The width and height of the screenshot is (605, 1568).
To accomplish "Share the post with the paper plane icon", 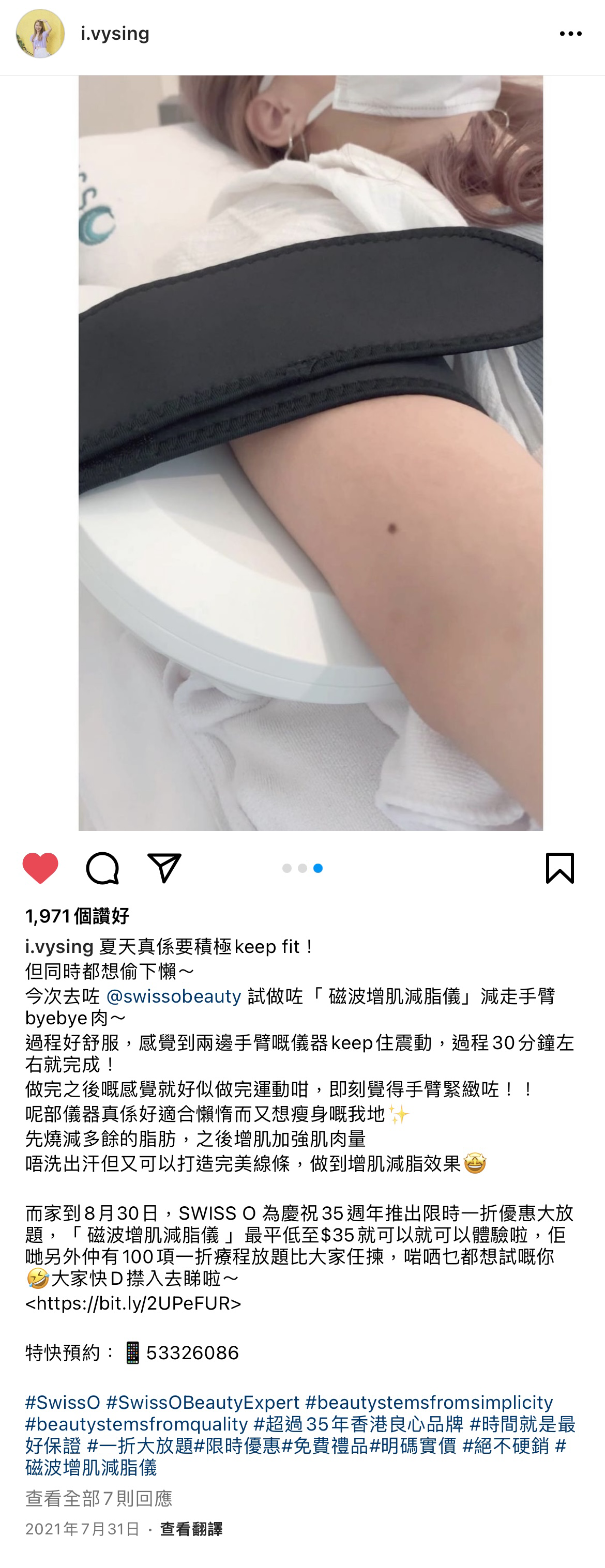I will 164,867.
